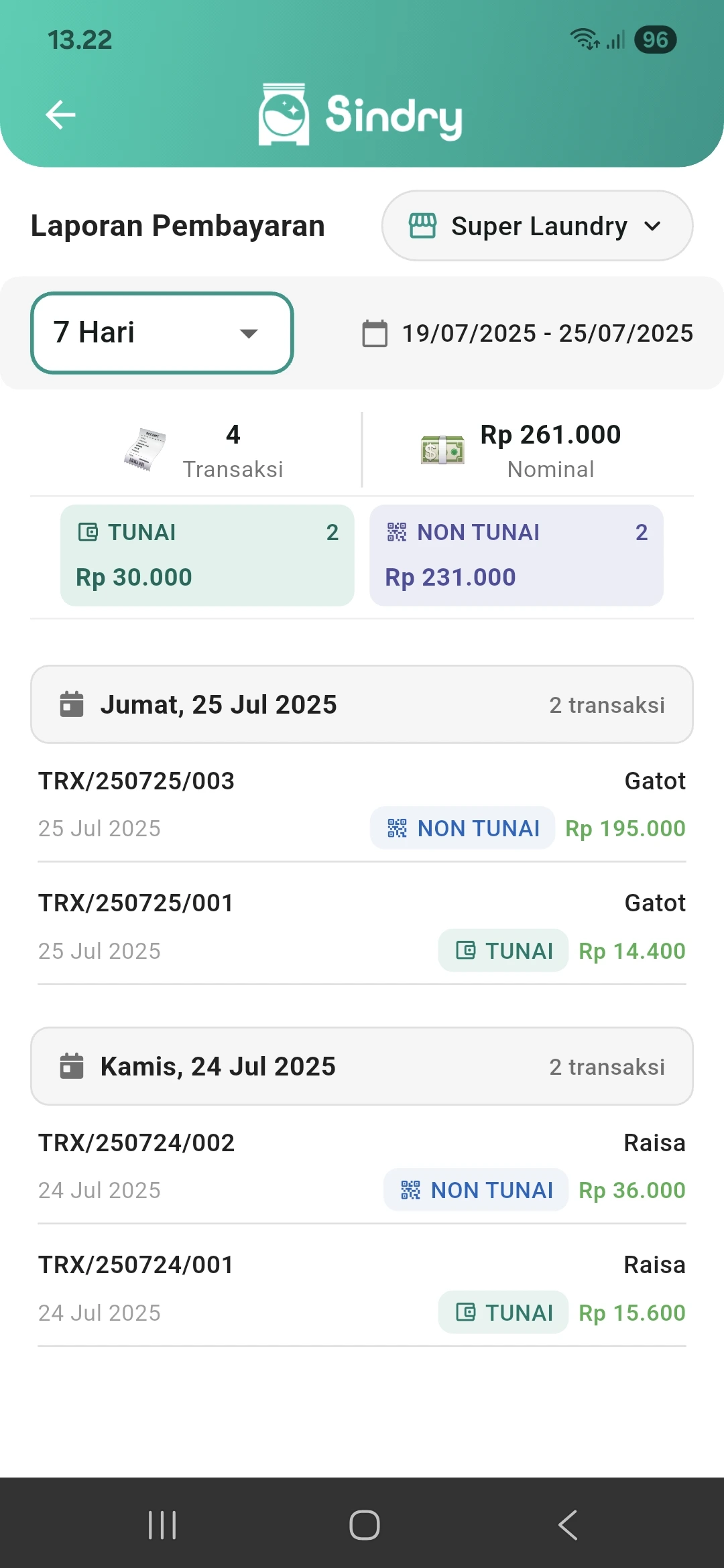
Task: Tap the wallet icon in TUNAI summary card
Action: point(88,532)
